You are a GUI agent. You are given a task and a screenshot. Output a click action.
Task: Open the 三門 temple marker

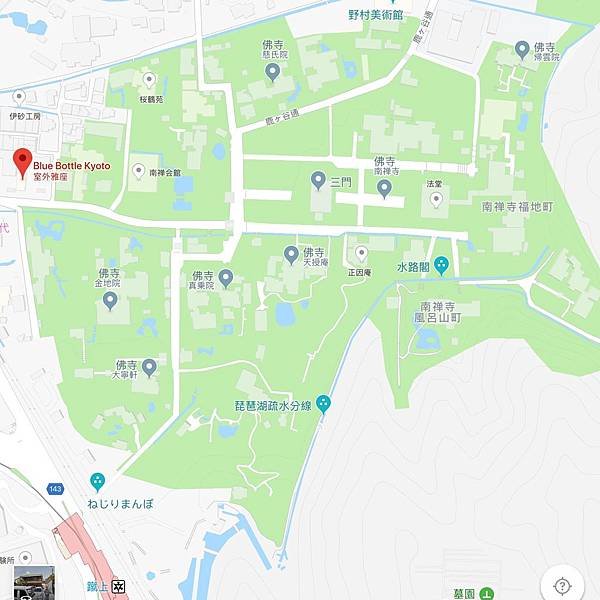pos(318,181)
